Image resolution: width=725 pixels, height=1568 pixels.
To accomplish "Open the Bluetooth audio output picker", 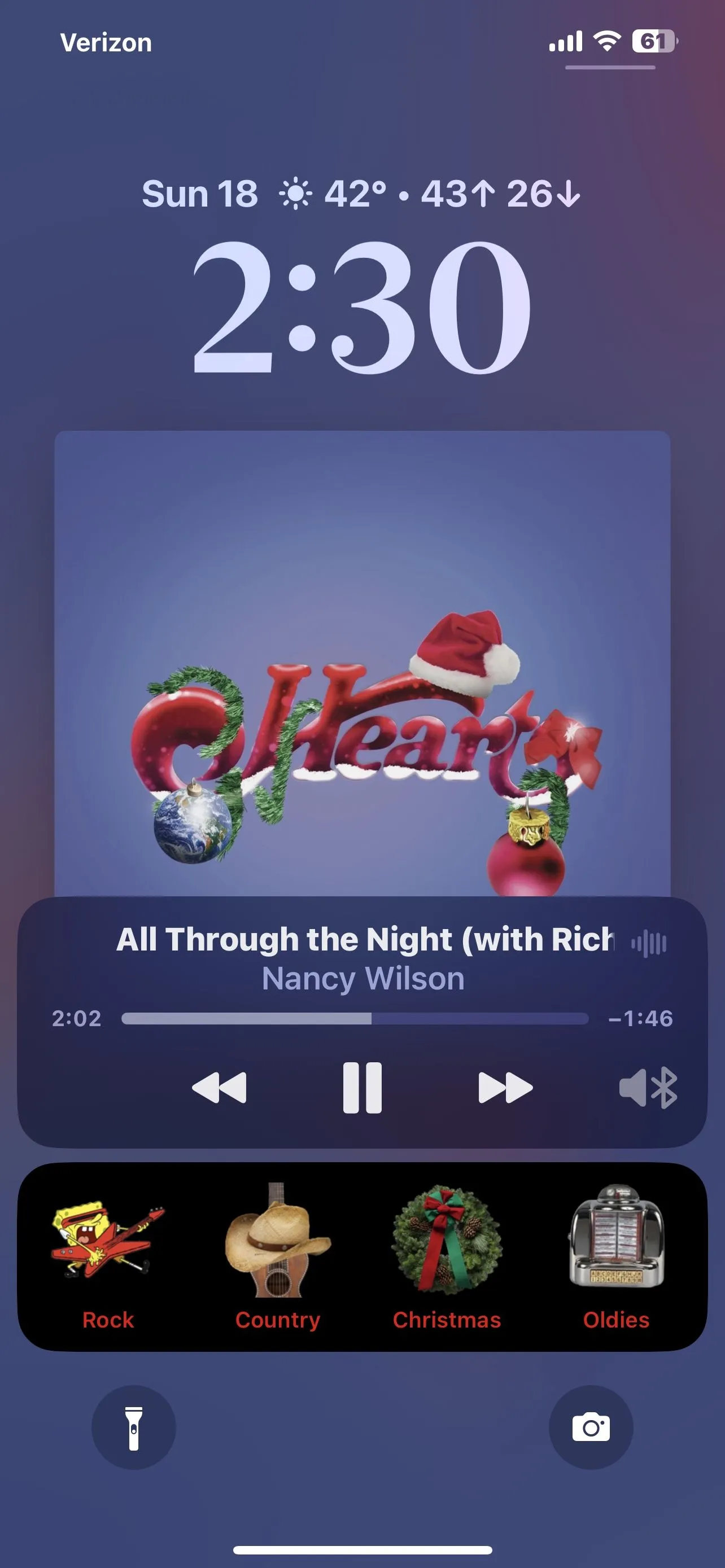I will (x=648, y=1088).
